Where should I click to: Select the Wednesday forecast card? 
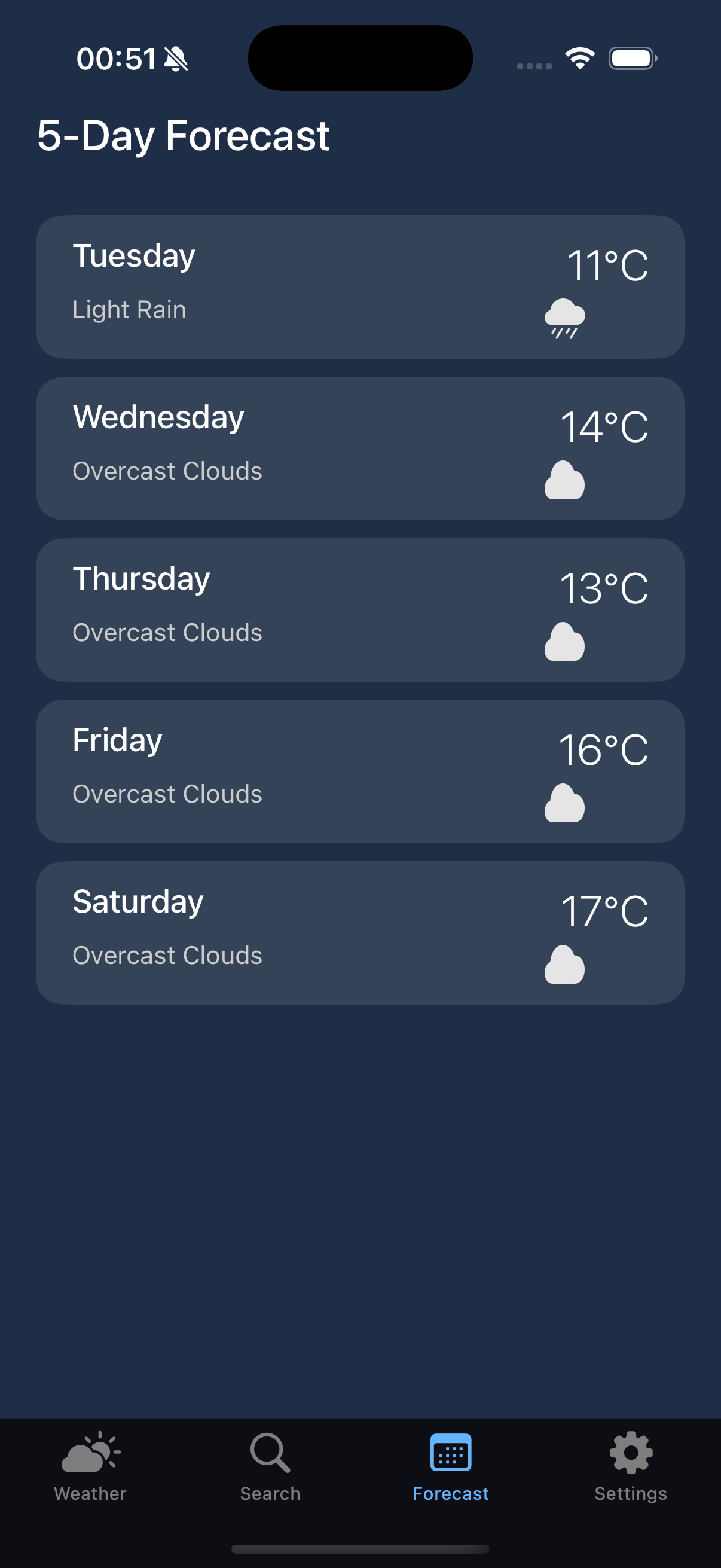point(360,449)
